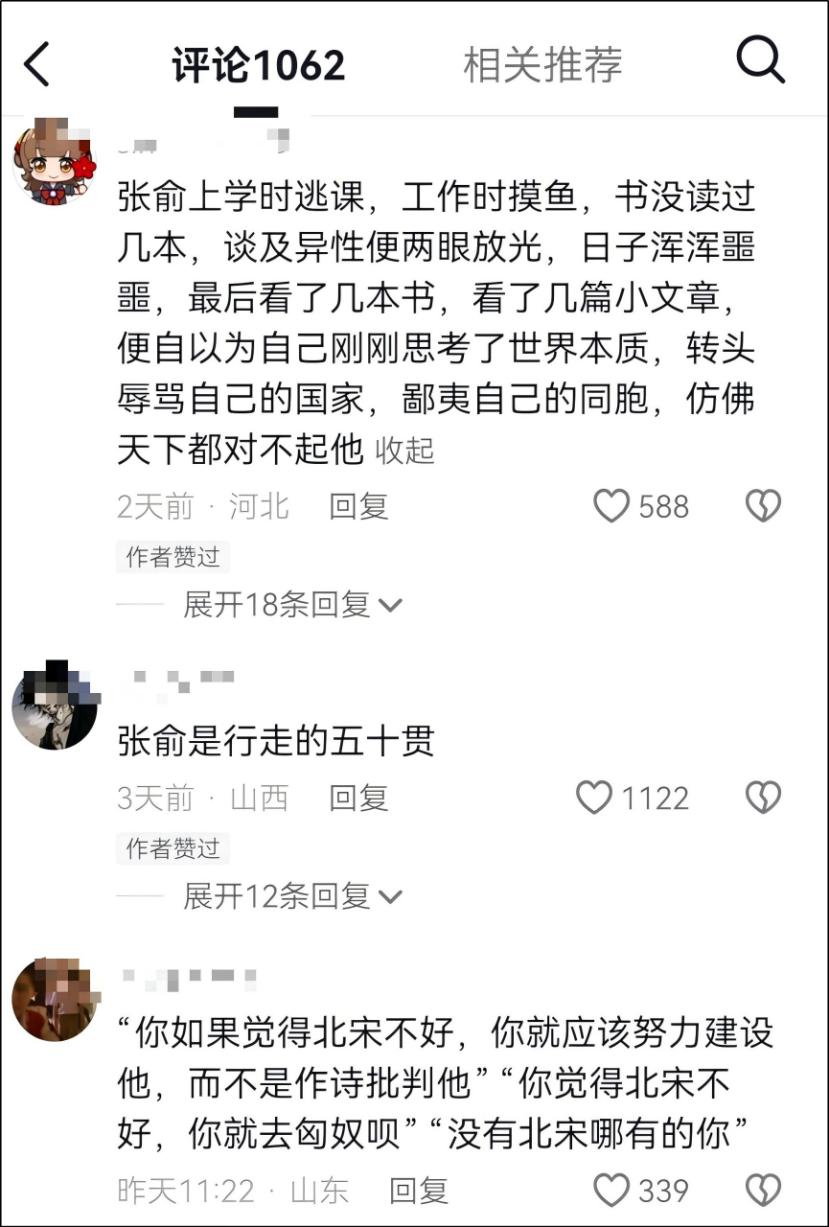This screenshot has width=829, height=1227.
Task: Like the comment with 1122 likes
Action: pyautogui.click(x=594, y=798)
